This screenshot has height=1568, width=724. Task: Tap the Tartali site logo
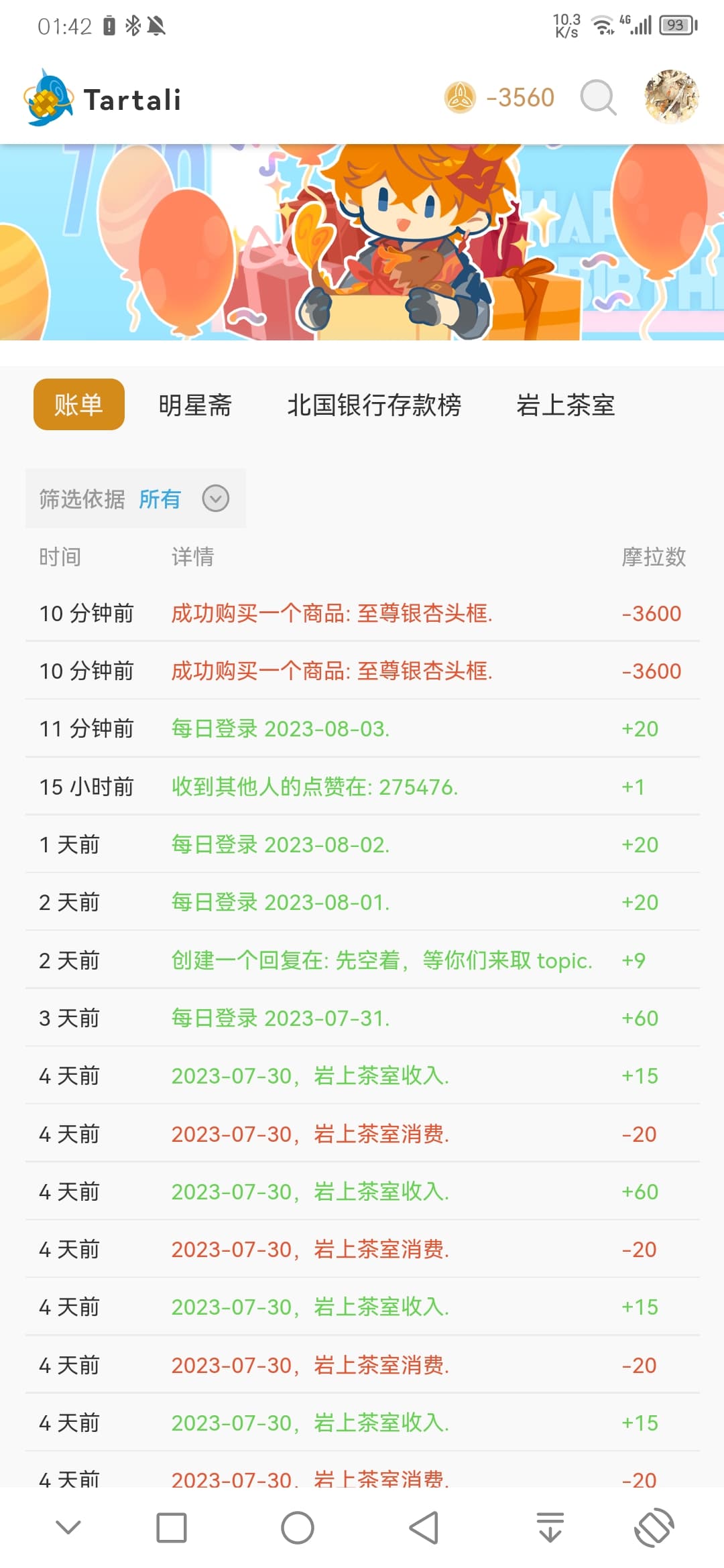click(x=102, y=98)
